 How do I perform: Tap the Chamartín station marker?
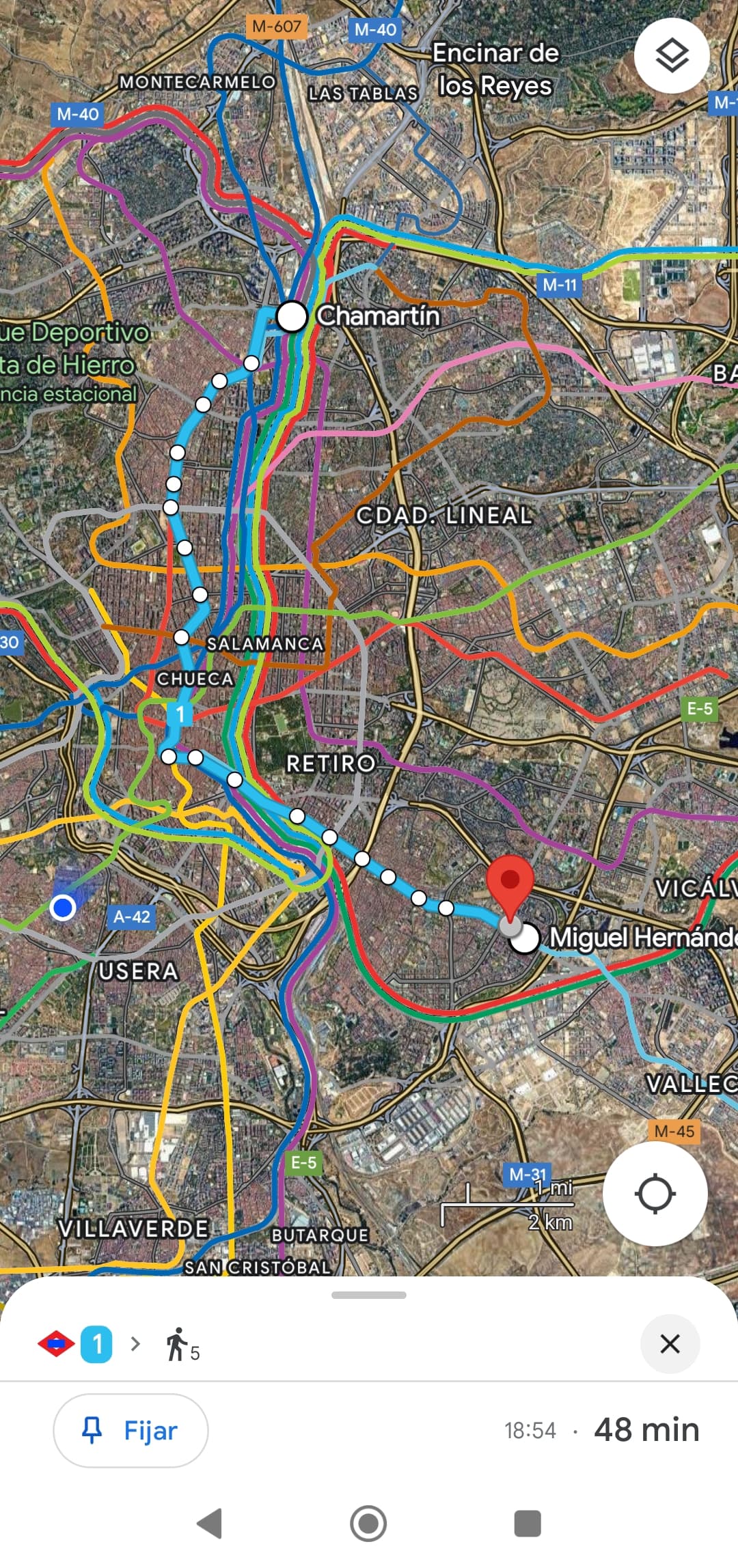click(292, 317)
